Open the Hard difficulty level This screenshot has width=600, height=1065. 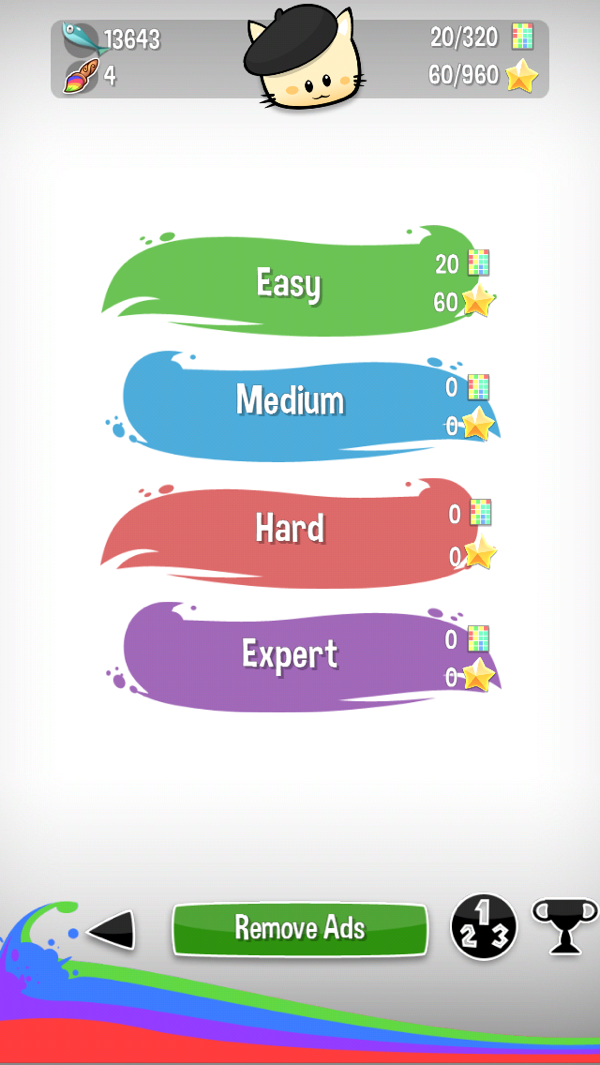coord(290,528)
